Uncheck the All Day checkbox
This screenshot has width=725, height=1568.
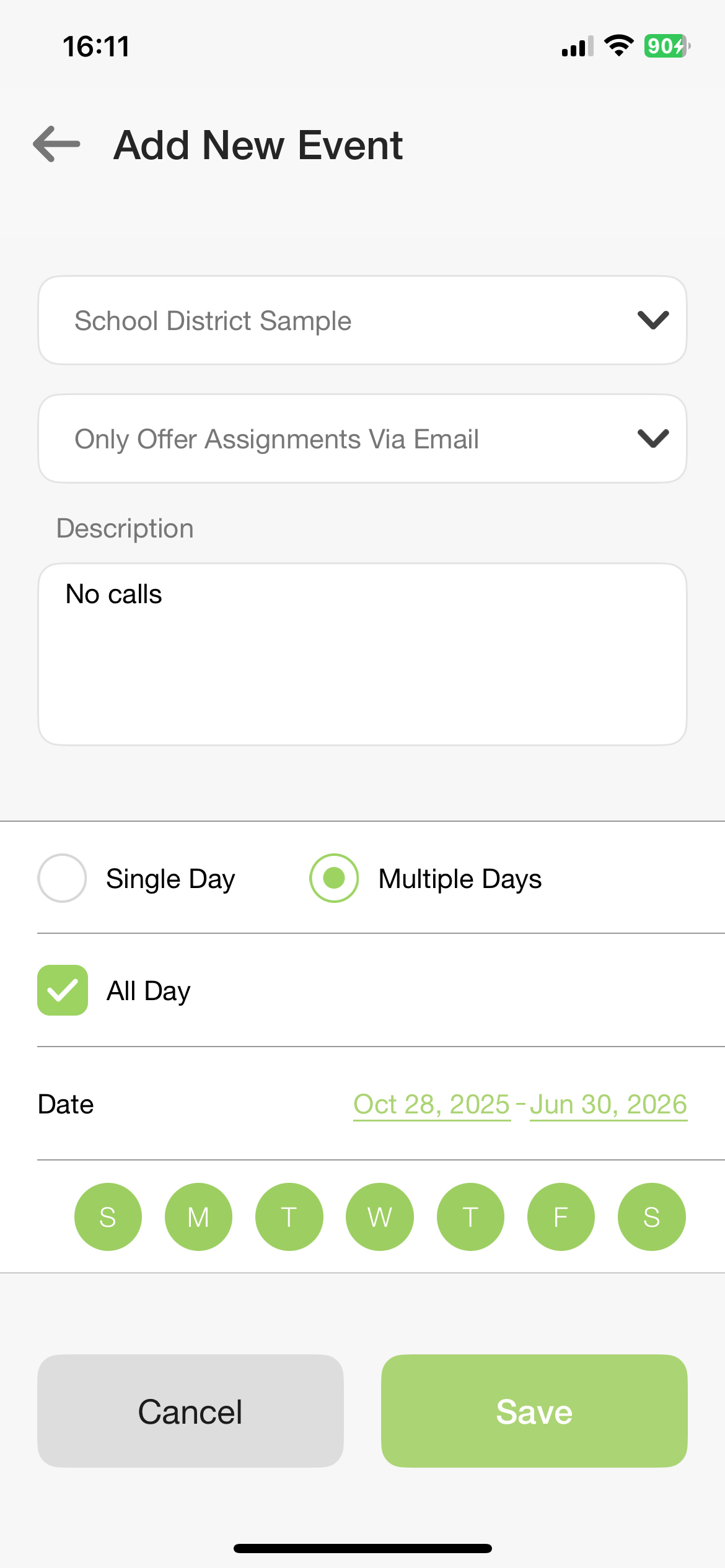point(63,990)
